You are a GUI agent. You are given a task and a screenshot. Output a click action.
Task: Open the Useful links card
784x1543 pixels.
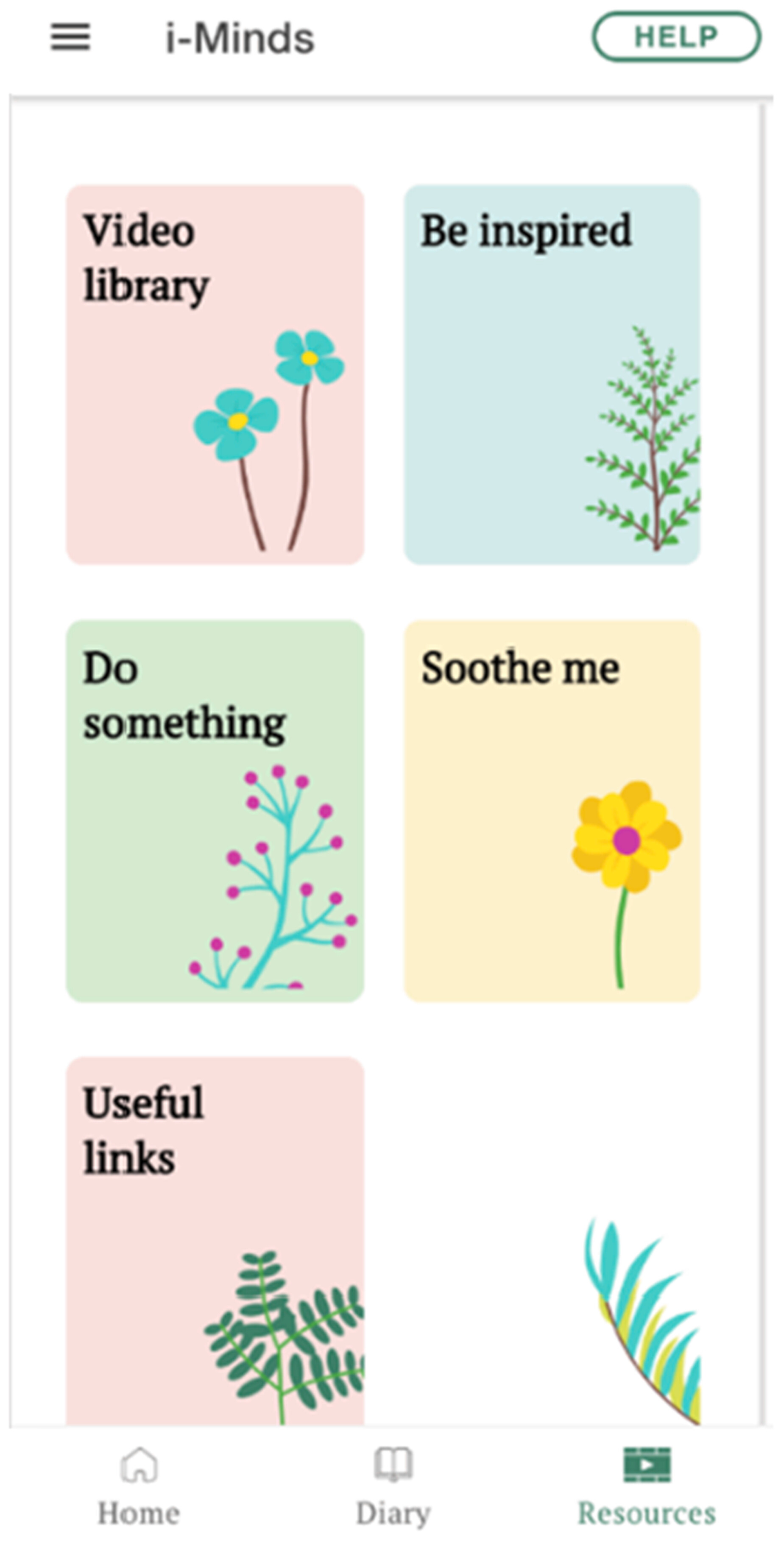point(215,1241)
